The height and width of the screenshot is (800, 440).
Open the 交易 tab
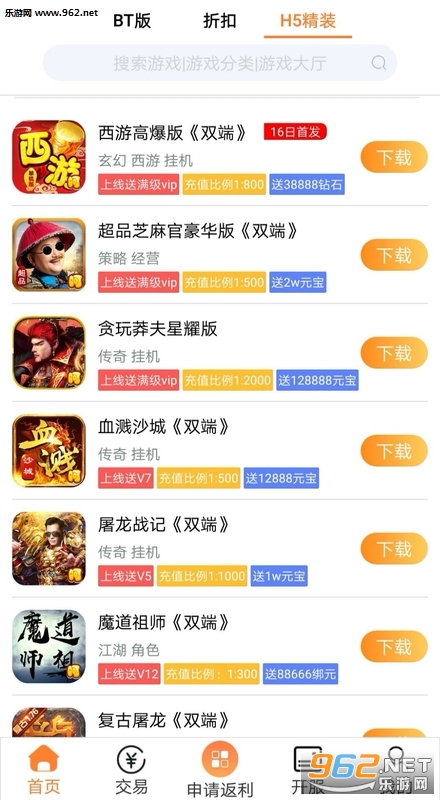(131, 770)
